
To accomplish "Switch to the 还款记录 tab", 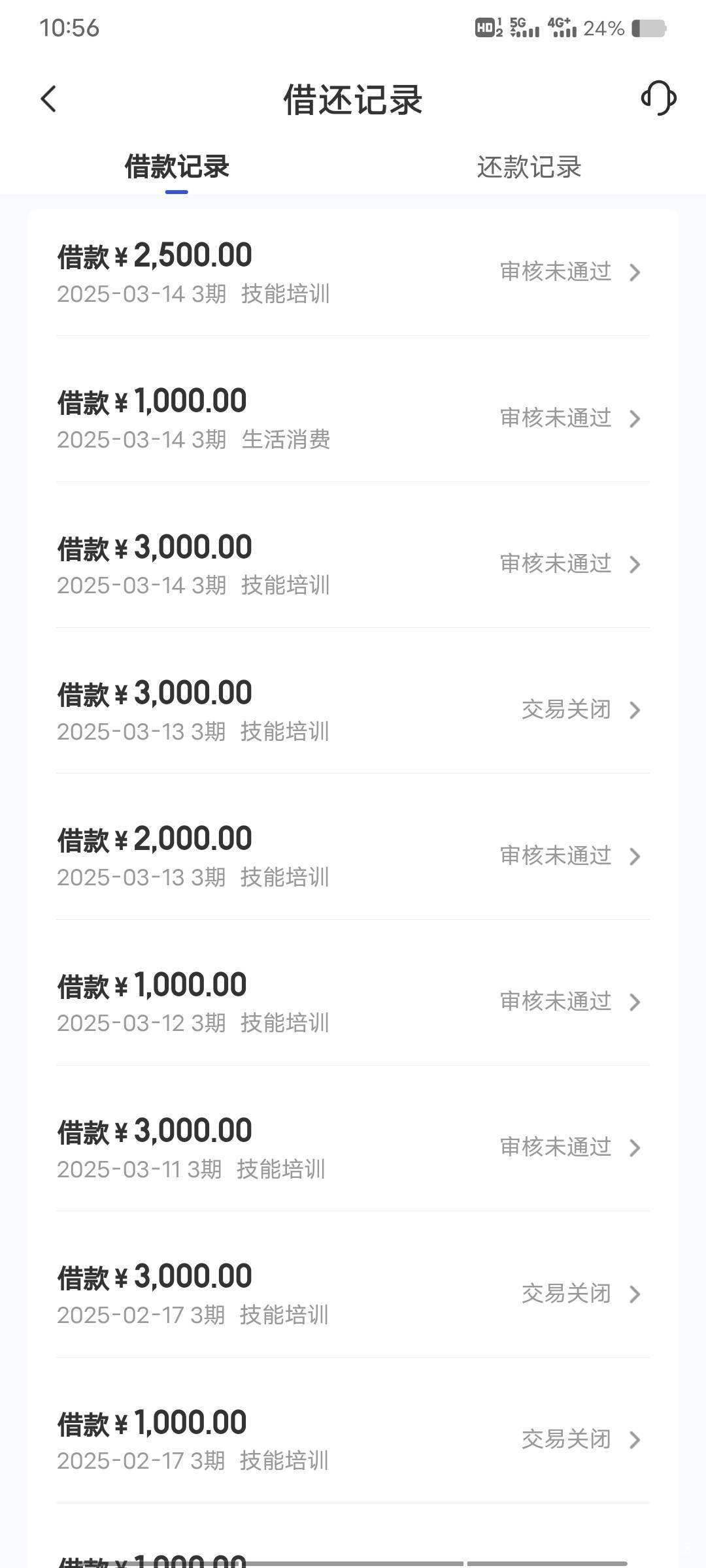I will coord(529,167).
